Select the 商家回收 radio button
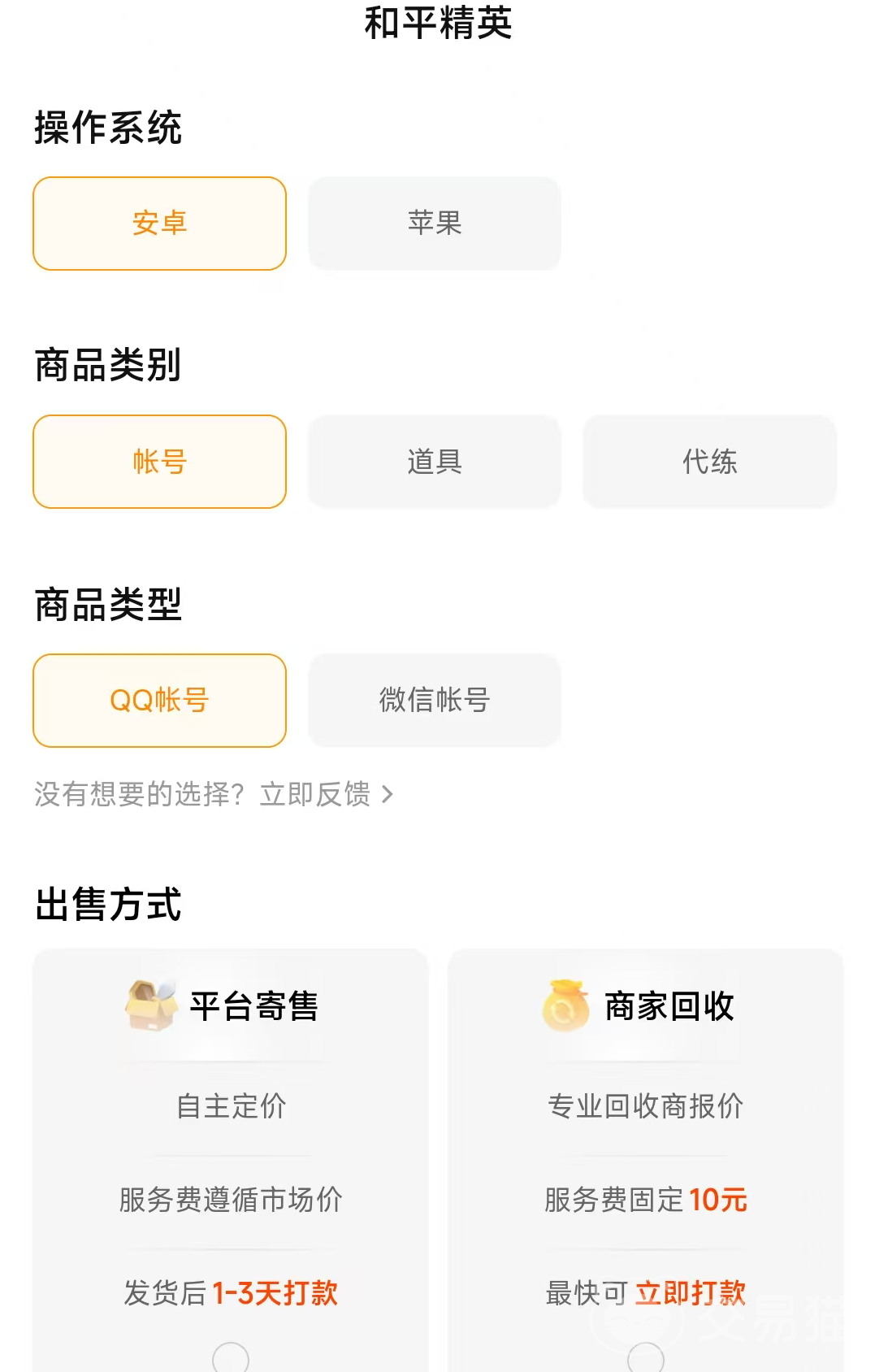 pyautogui.click(x=646, y=1358)
